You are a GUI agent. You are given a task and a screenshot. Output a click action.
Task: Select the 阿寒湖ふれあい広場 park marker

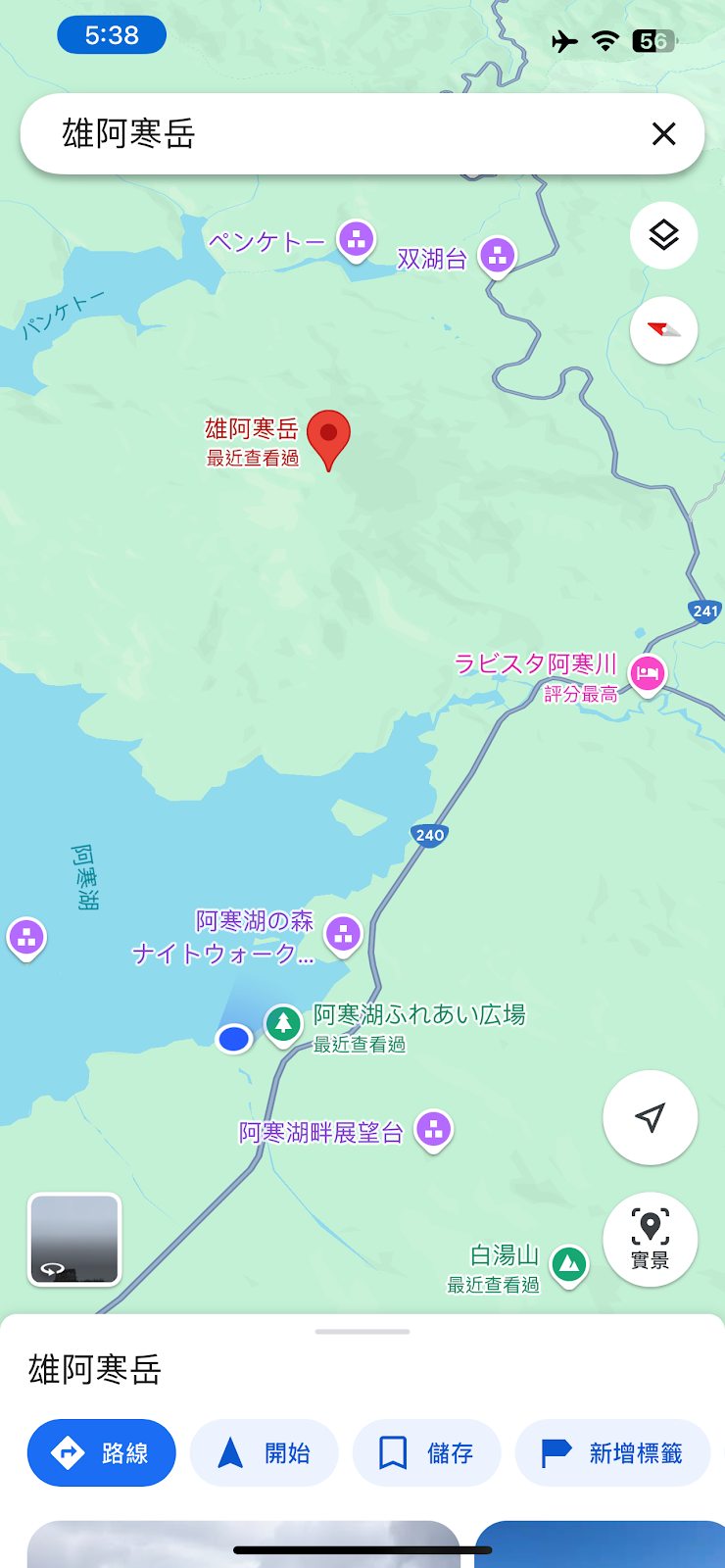(x=284, y=1023)
